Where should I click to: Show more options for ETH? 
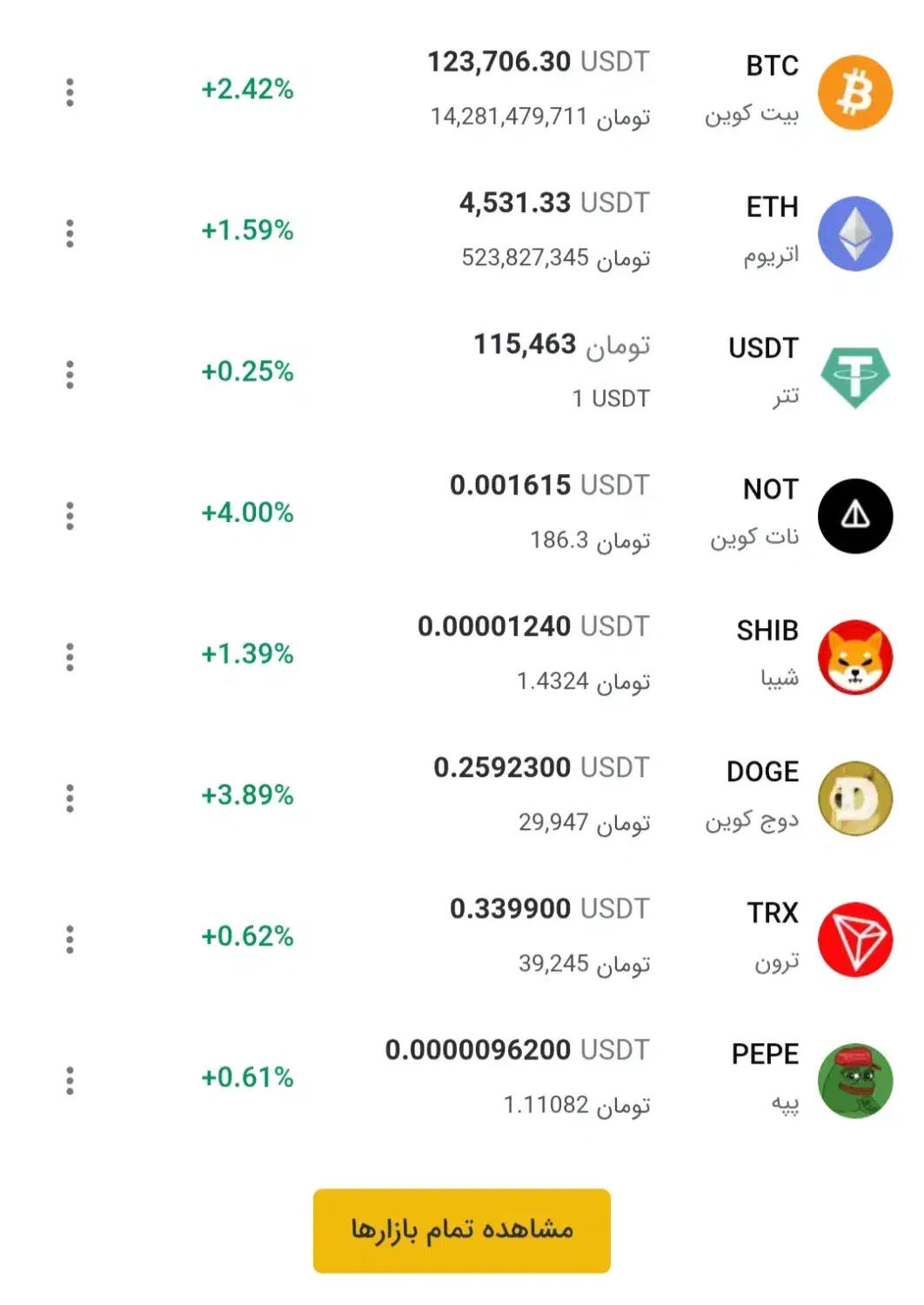click(x=70, y=233)
